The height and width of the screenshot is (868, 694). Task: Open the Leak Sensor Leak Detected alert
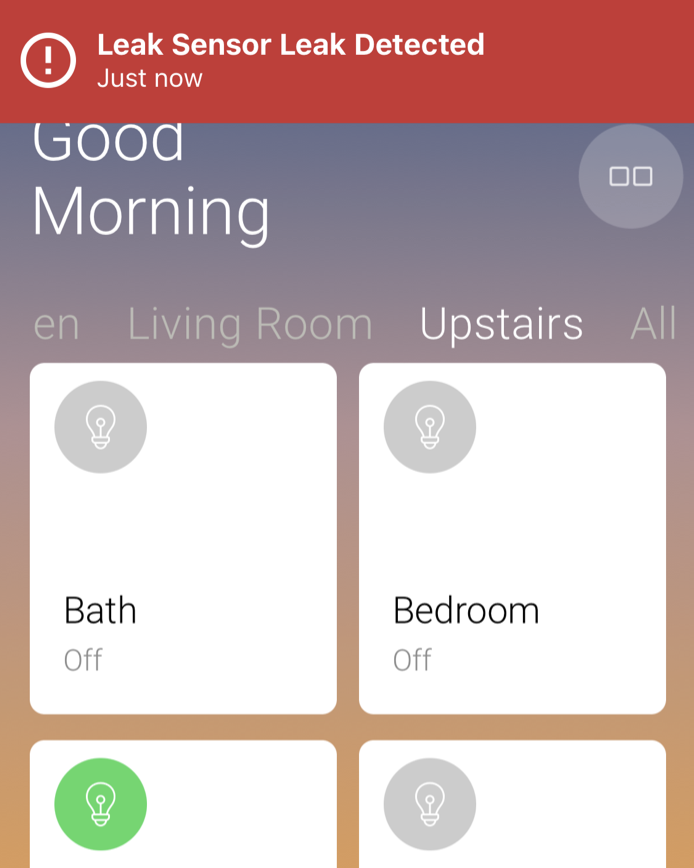[290, 60]
